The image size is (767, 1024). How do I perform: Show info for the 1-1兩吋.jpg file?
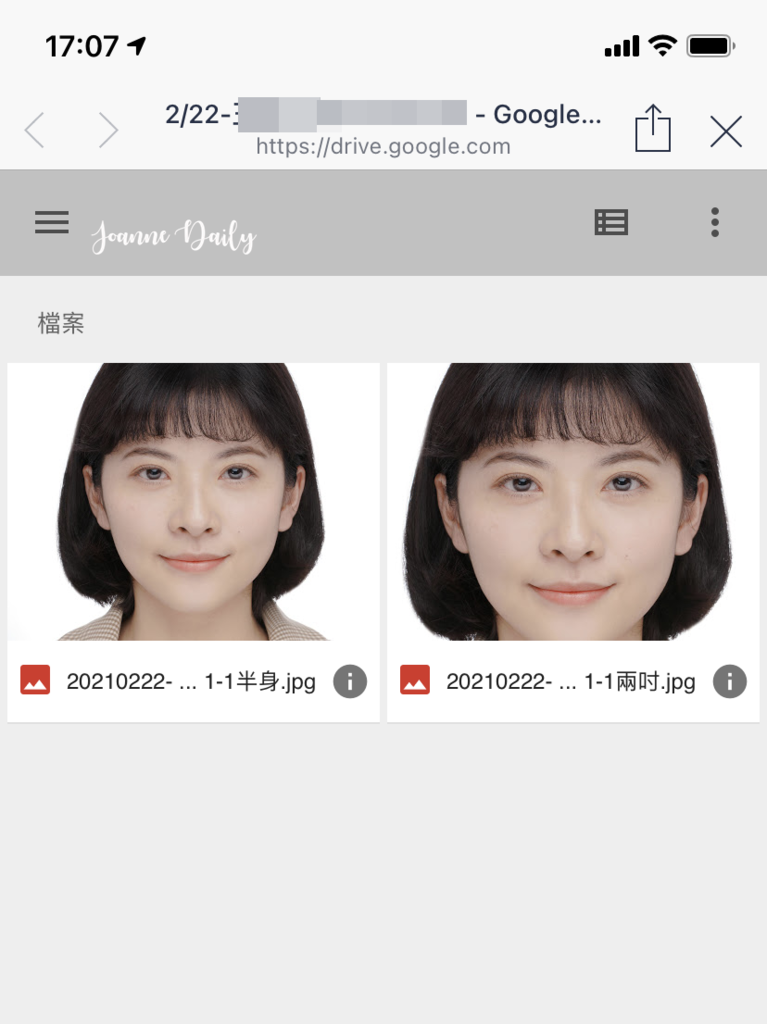tap(729, 682)
